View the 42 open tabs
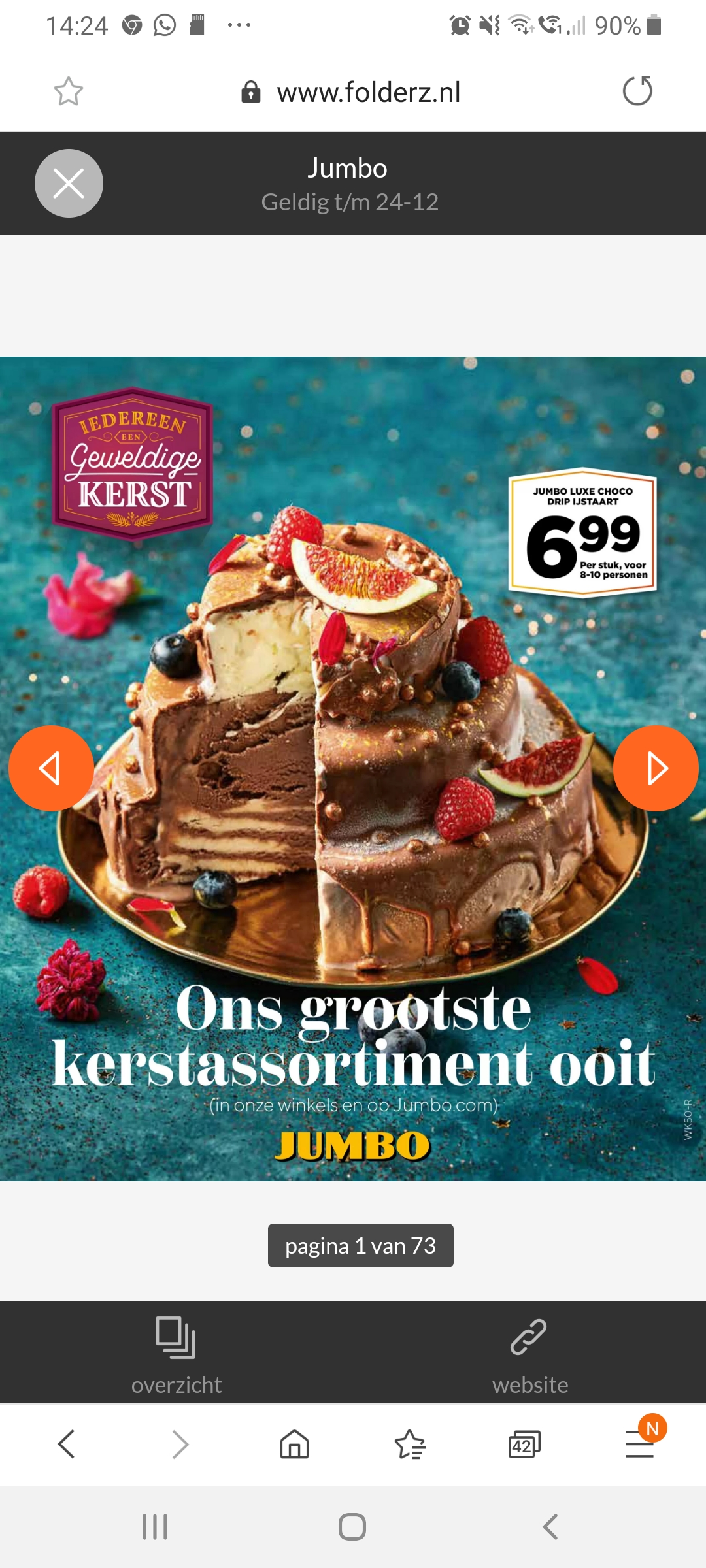 (524, 1444)
